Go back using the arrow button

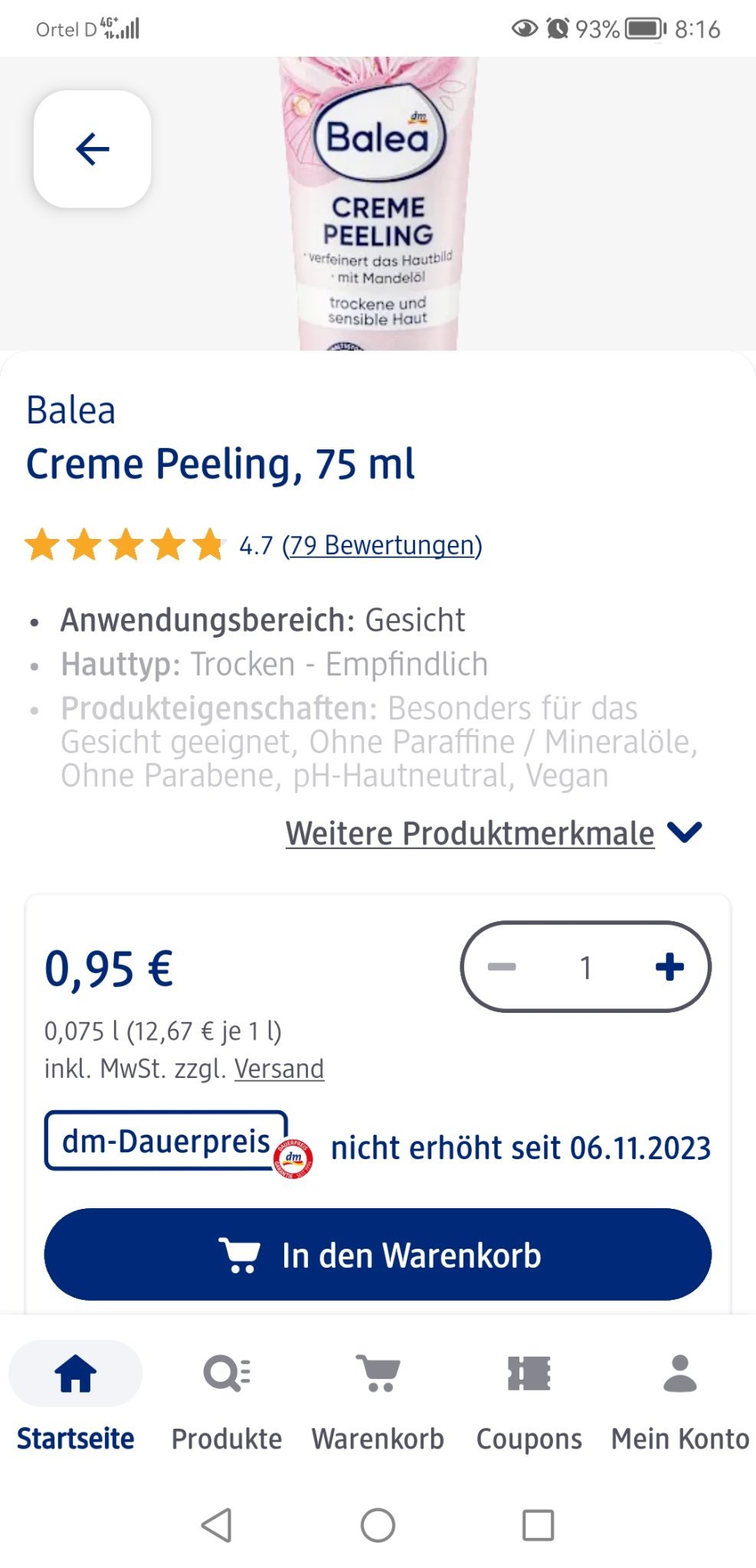(92, 149)
